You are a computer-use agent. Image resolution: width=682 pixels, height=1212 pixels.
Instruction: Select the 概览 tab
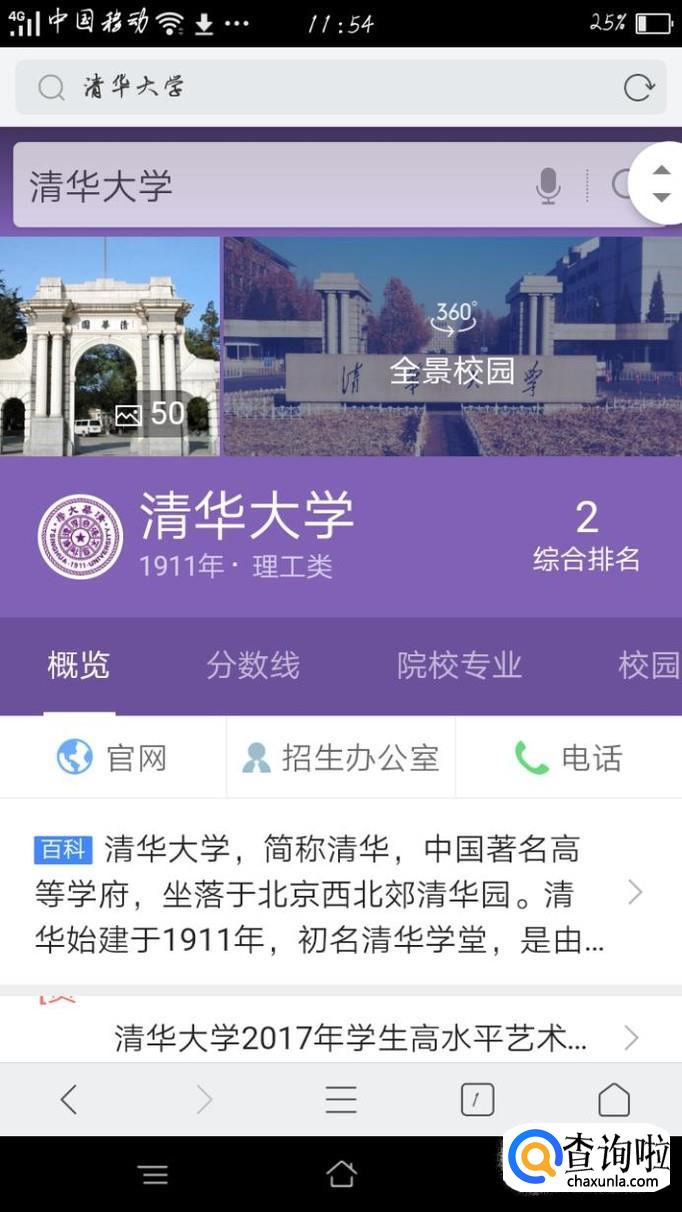coord(79,666)
